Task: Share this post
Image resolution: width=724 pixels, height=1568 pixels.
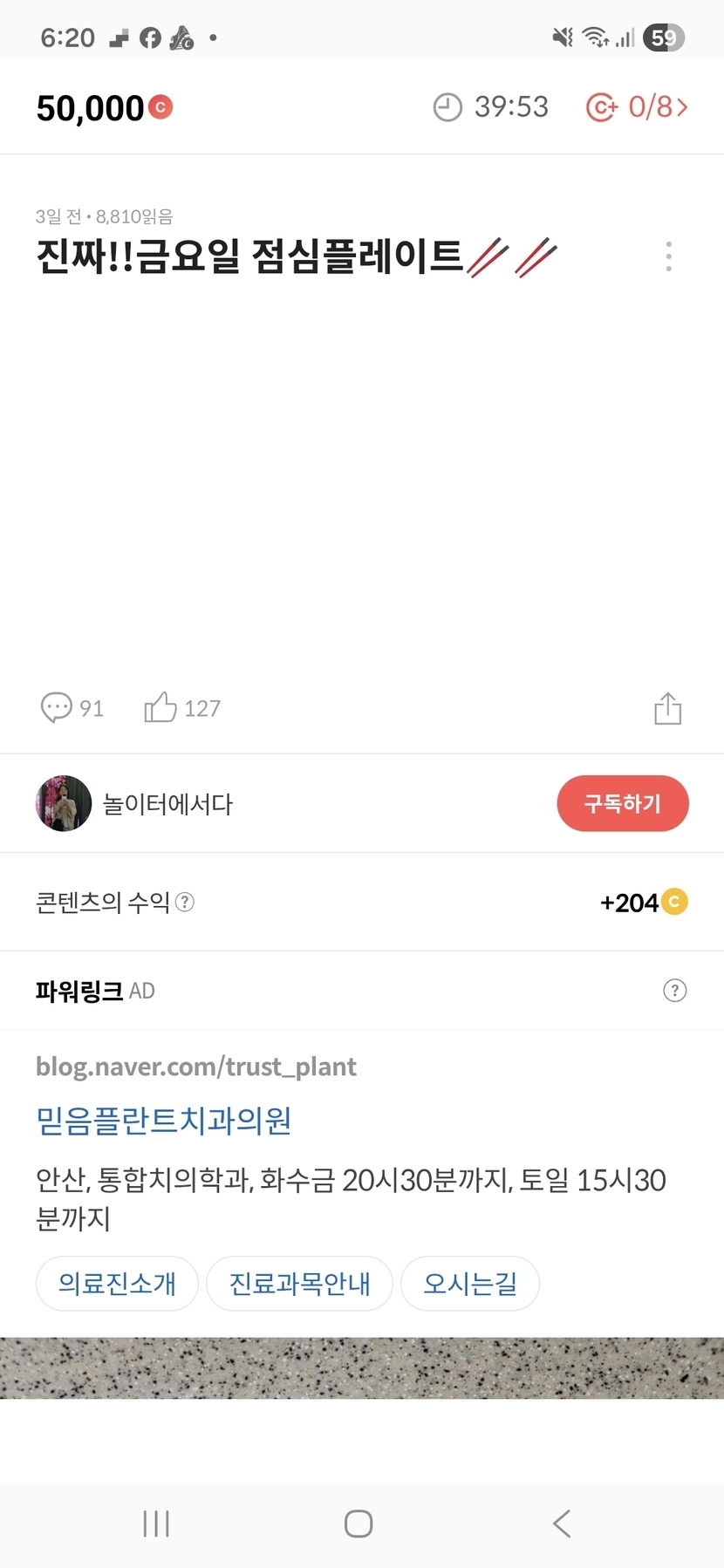Action: (x=667, y=708)
